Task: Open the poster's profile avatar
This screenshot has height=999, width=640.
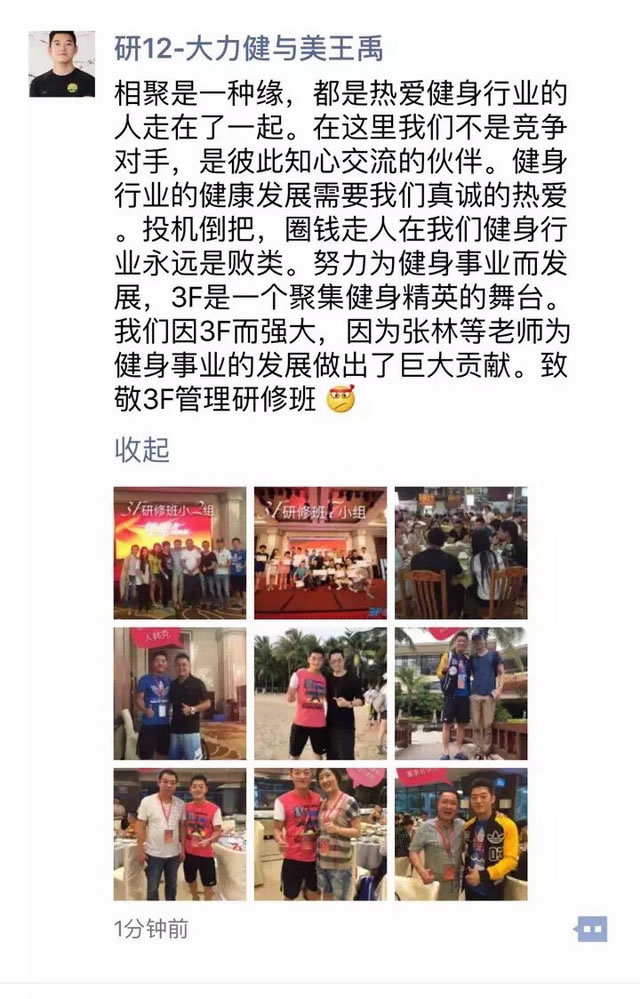Action: click(x=62, y=64)
